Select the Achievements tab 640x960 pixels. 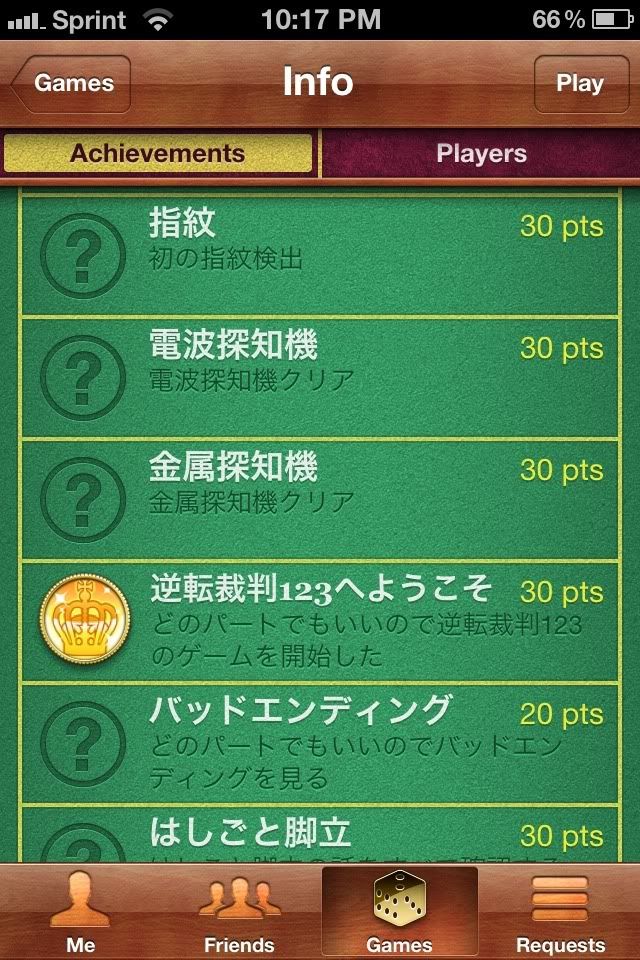coord(158,154)
